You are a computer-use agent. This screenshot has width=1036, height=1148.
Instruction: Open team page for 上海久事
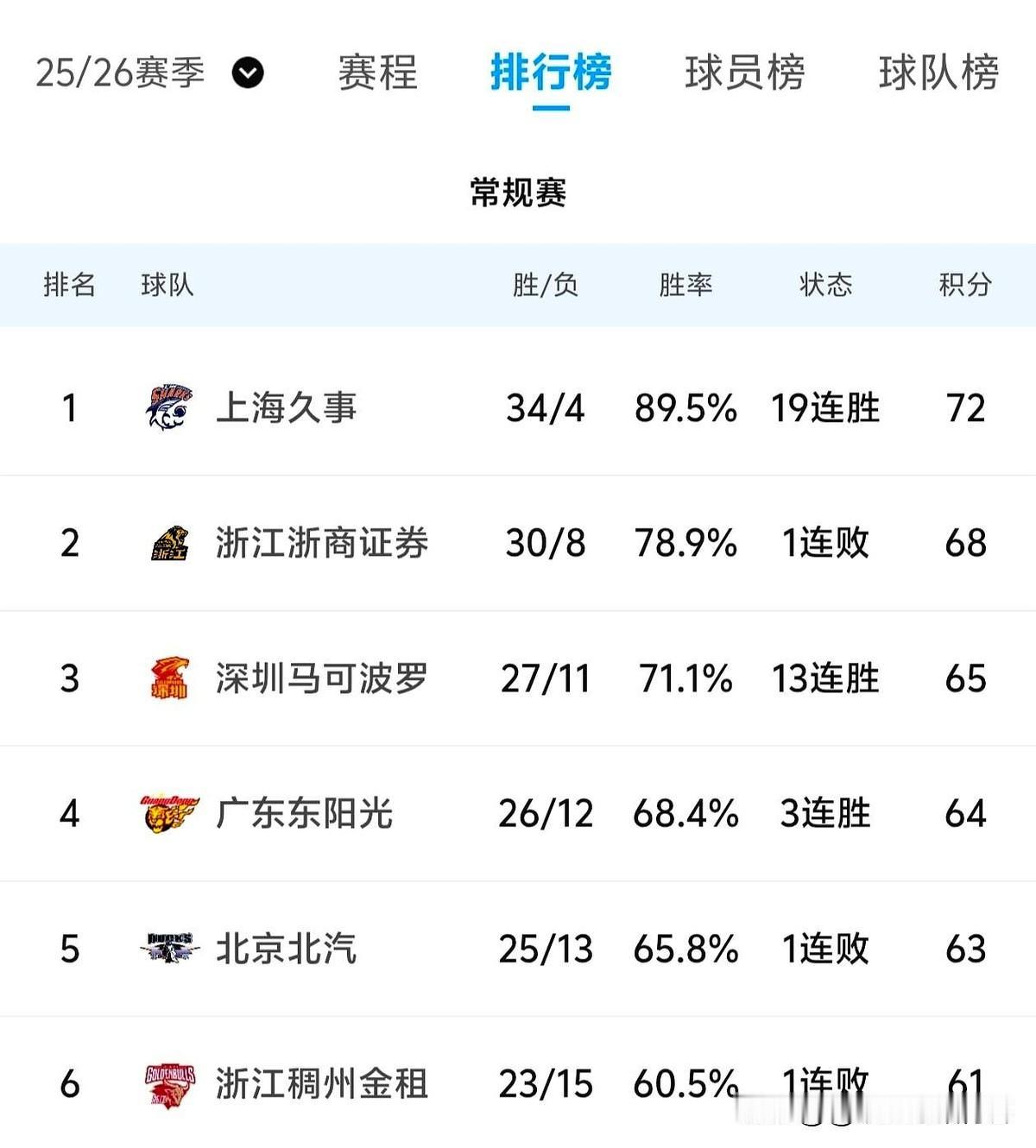[x=289, y=407]
